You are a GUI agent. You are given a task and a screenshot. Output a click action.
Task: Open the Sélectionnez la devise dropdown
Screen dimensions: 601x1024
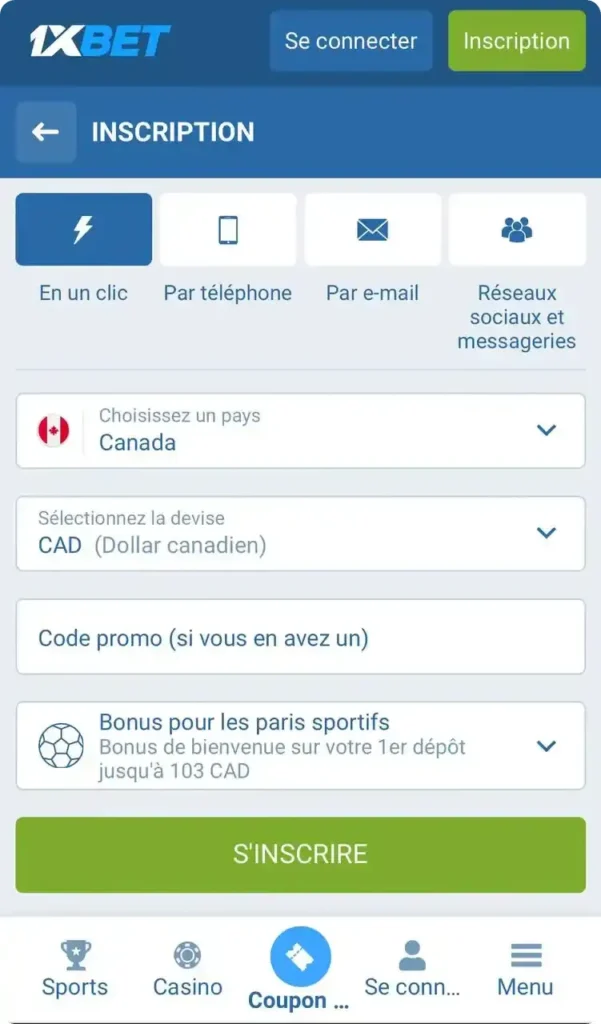[300, 533]
